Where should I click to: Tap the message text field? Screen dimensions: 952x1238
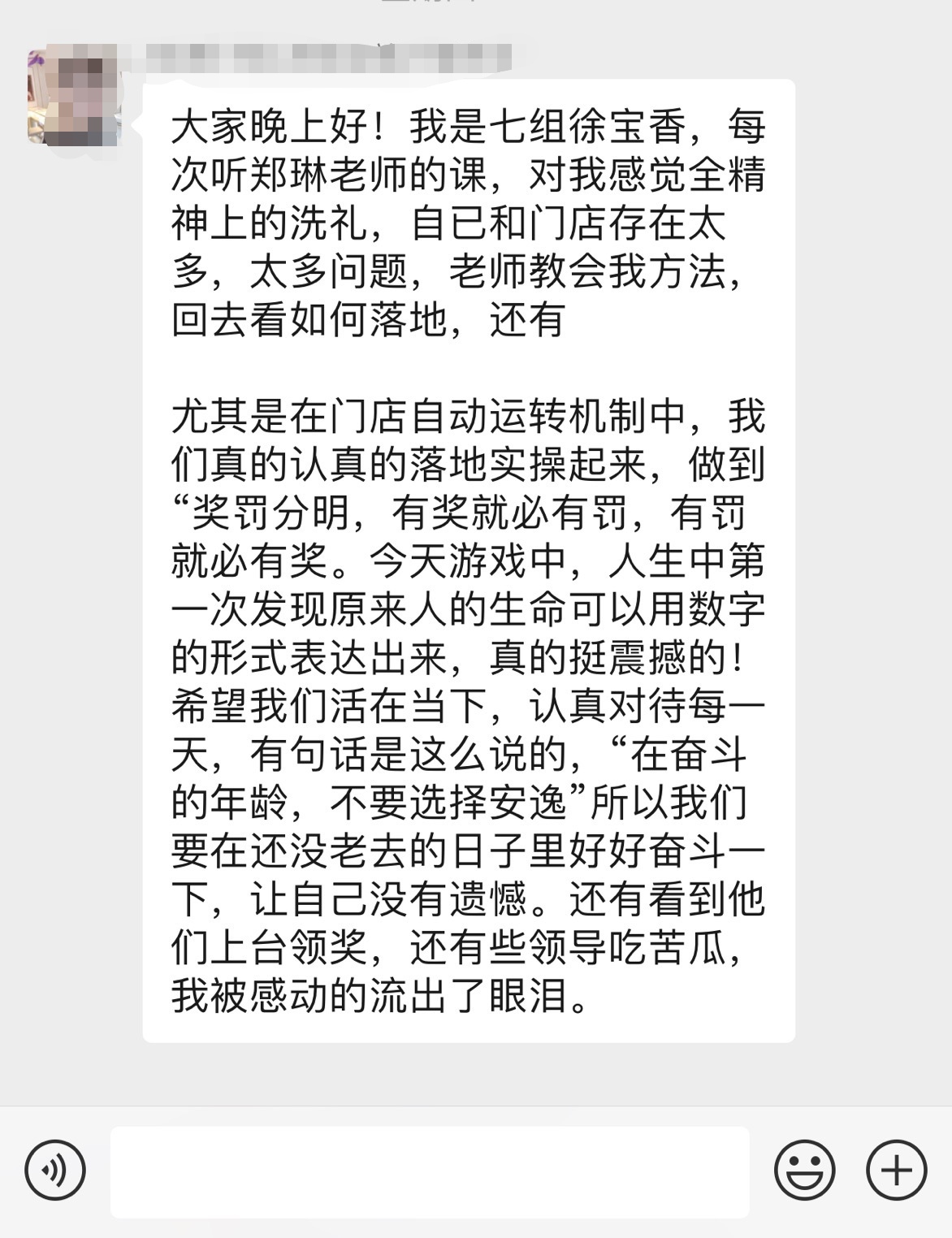(429, 1171)
